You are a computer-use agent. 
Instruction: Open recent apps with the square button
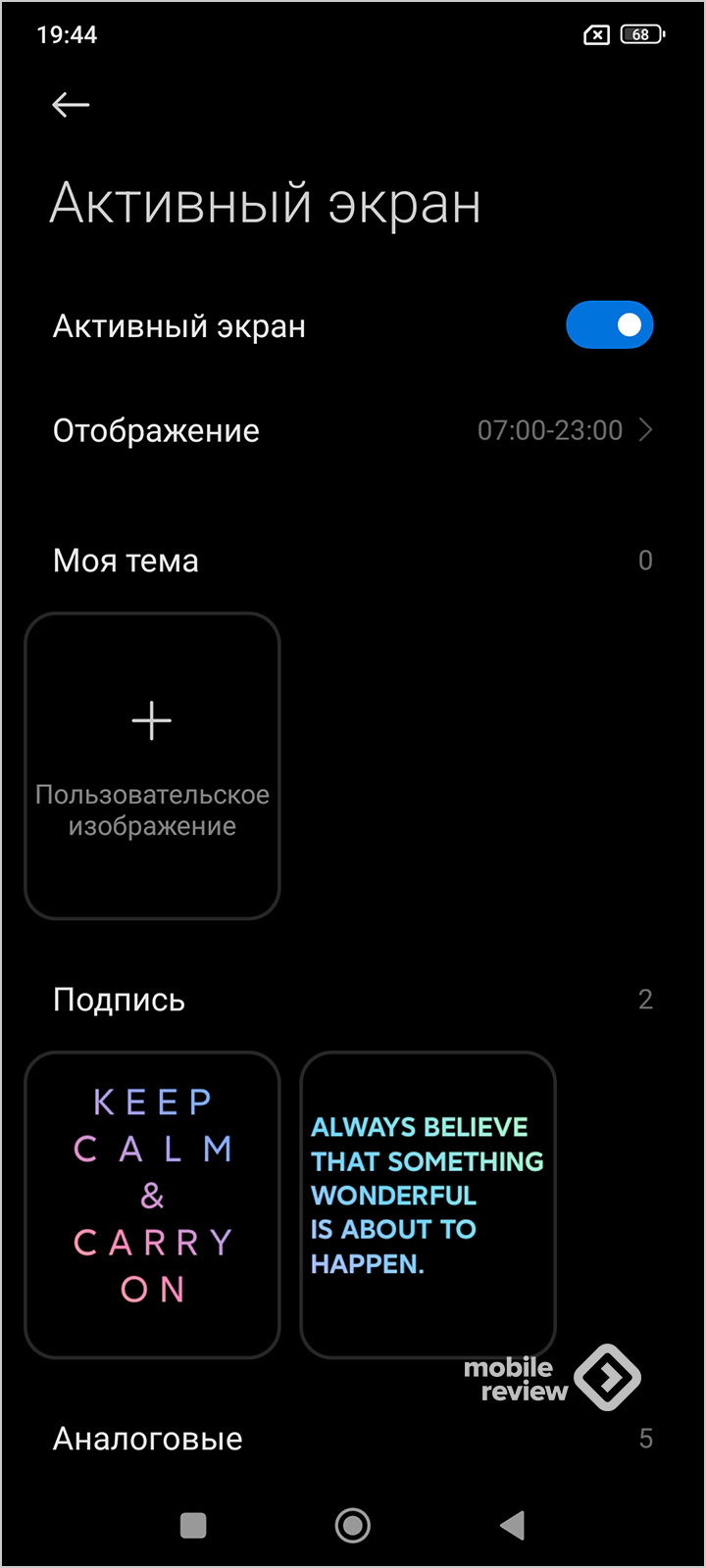point(193,1525)
